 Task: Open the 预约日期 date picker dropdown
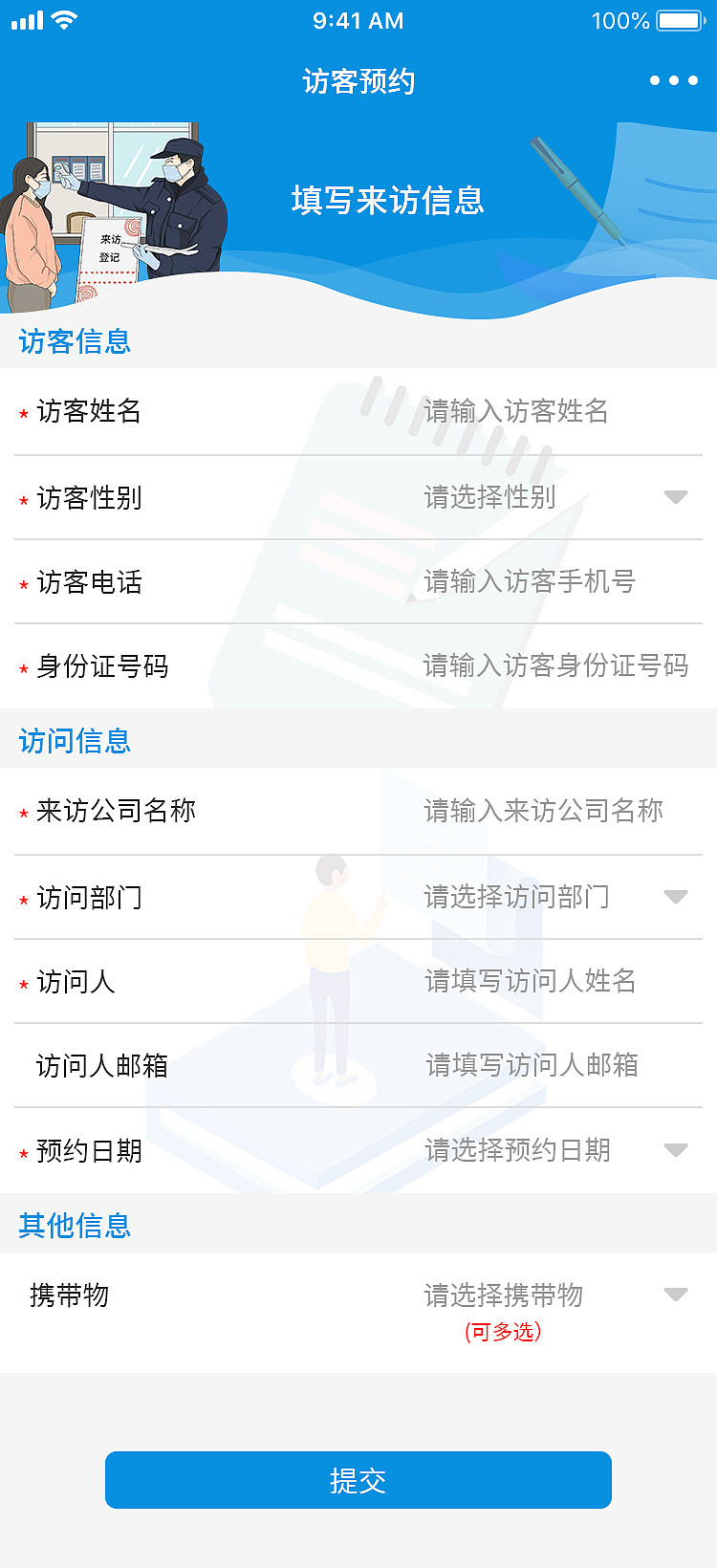click(554, 1150)
